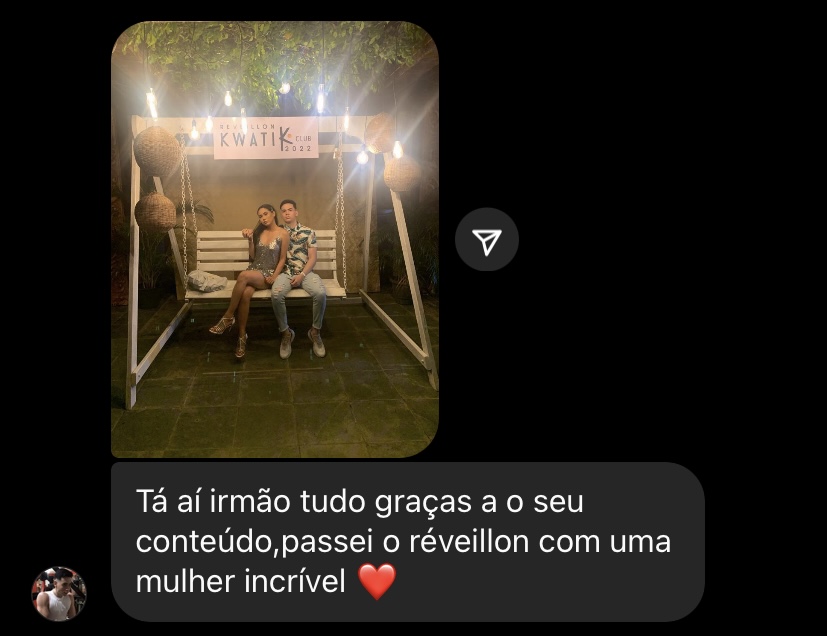Open the sender's profile picture
Screen dimensions: 827x636
59,593
